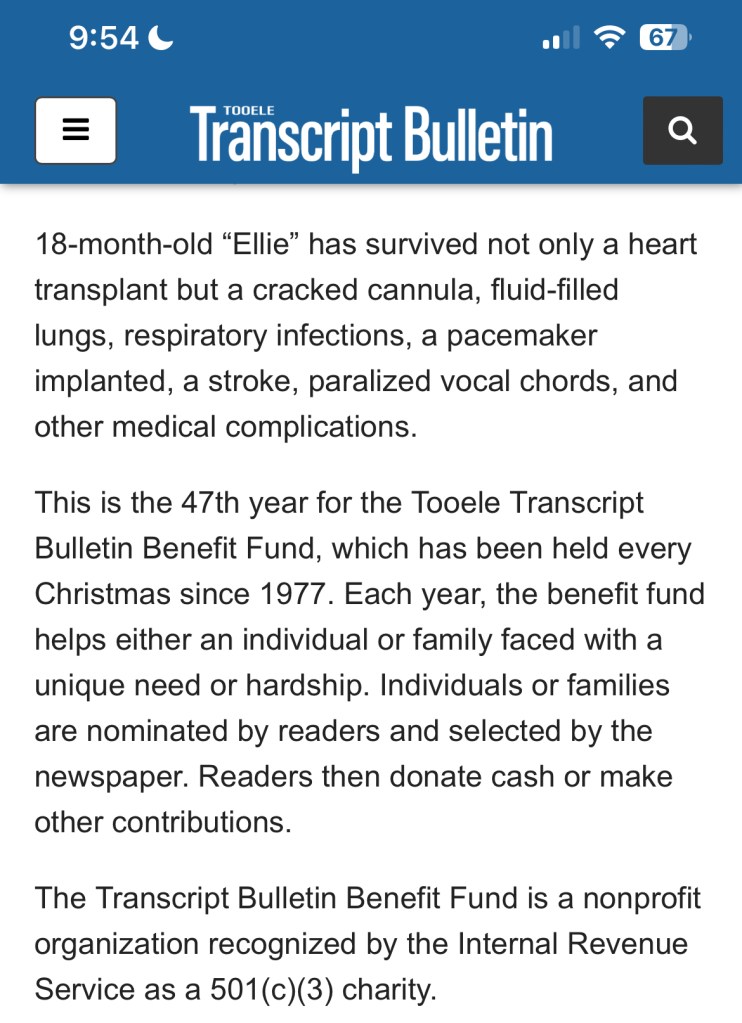The height and width of the screenshot is (1023, 742).
Task: Open the site search
Action: point(682,130)
